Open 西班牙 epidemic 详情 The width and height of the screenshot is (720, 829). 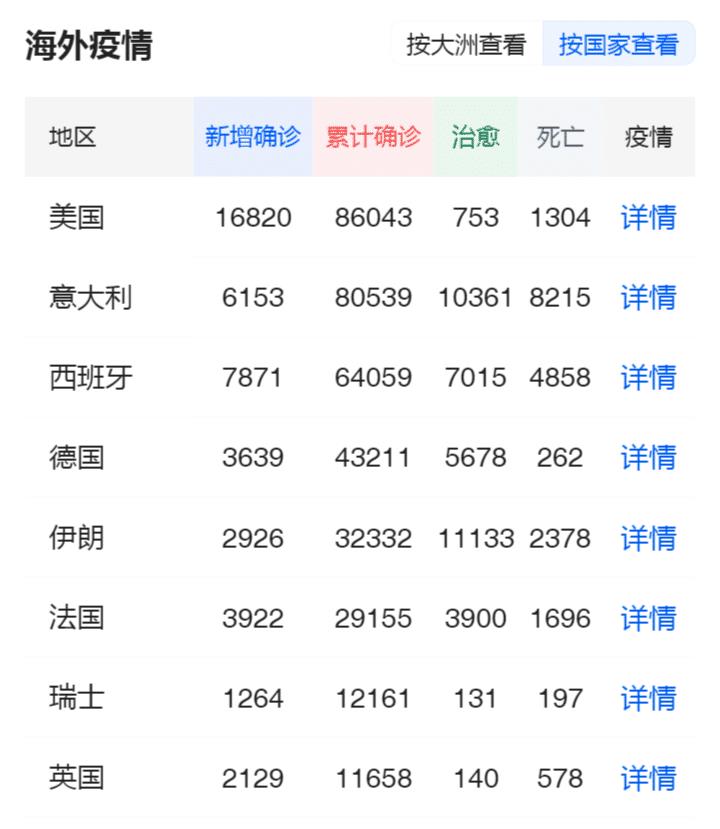tap(648, 377)
